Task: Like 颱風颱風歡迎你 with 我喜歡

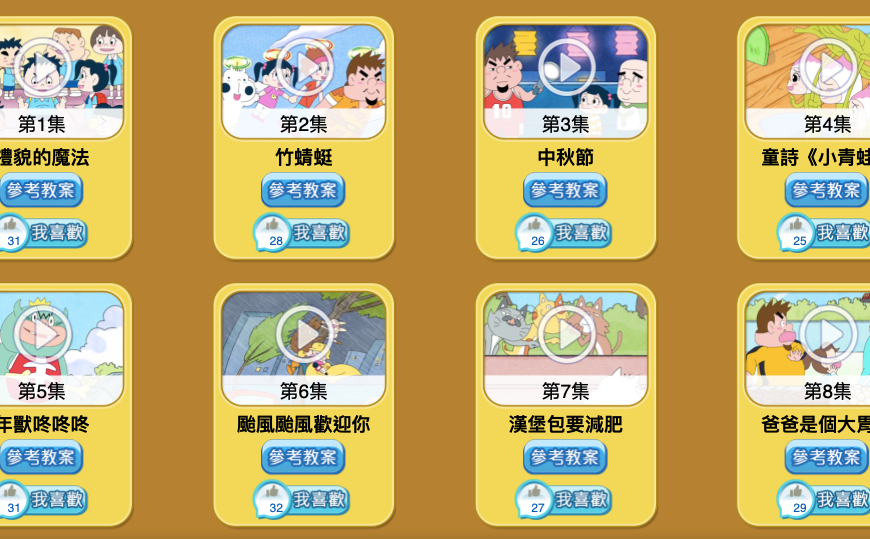Action: point(303,500)
